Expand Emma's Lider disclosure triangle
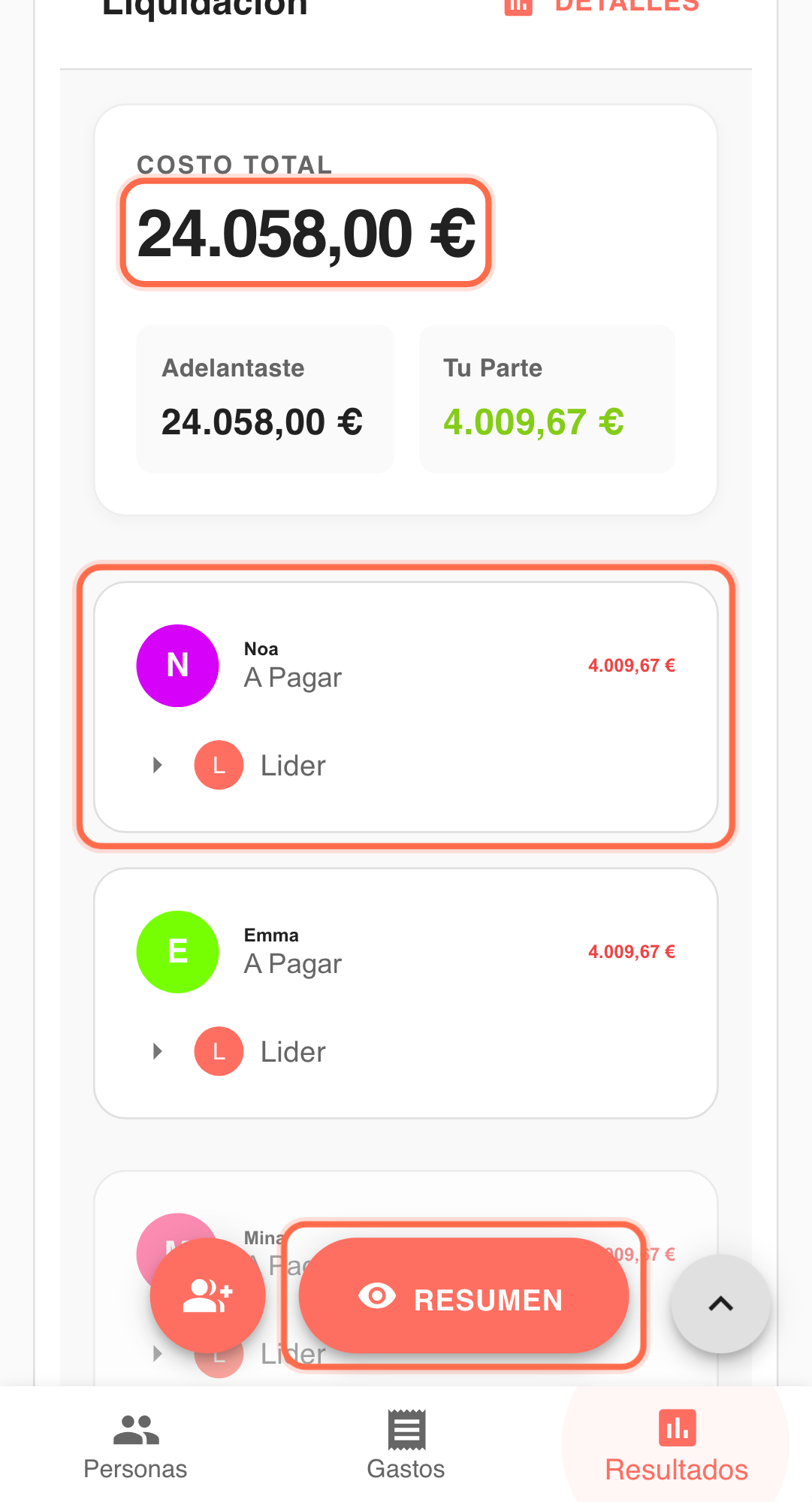The width and height of the screenshot is (812, 1502). [157, 1051]
